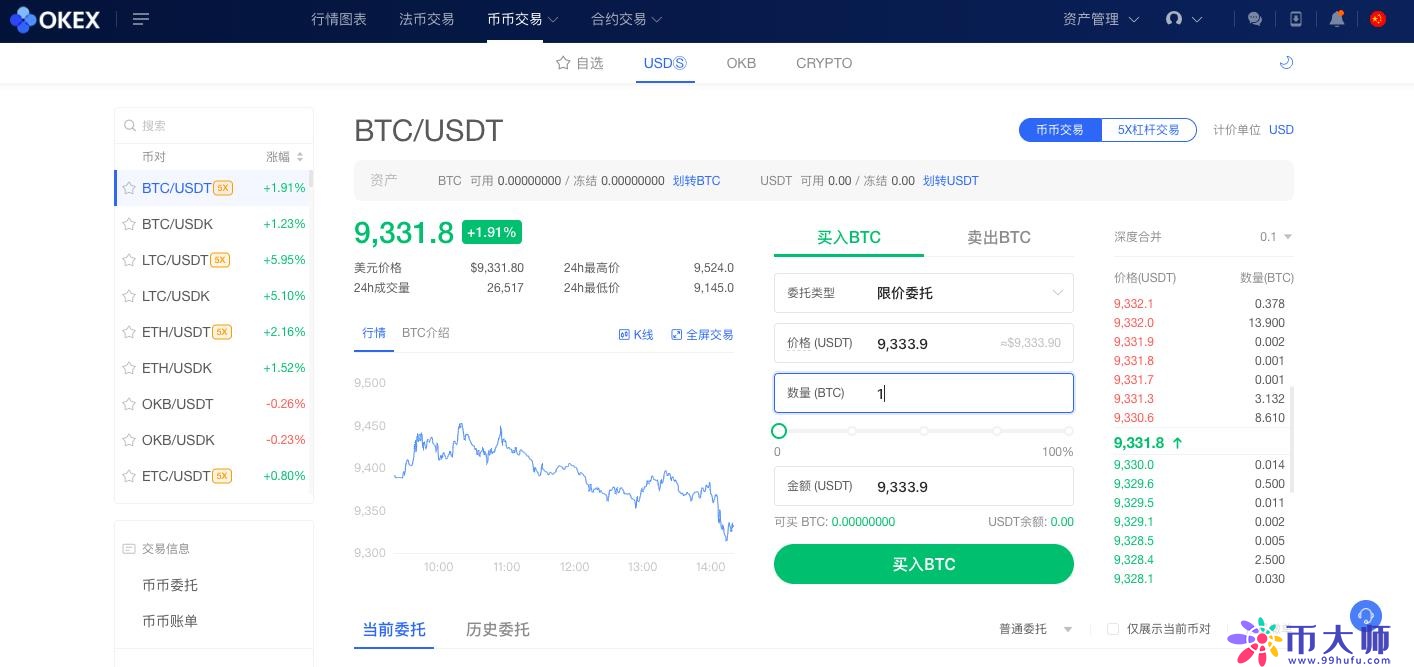The image size is (1414, 667).
Task: Focus the 搜索 pair search box
Action: pyautogui.click(x=220, y=126)
